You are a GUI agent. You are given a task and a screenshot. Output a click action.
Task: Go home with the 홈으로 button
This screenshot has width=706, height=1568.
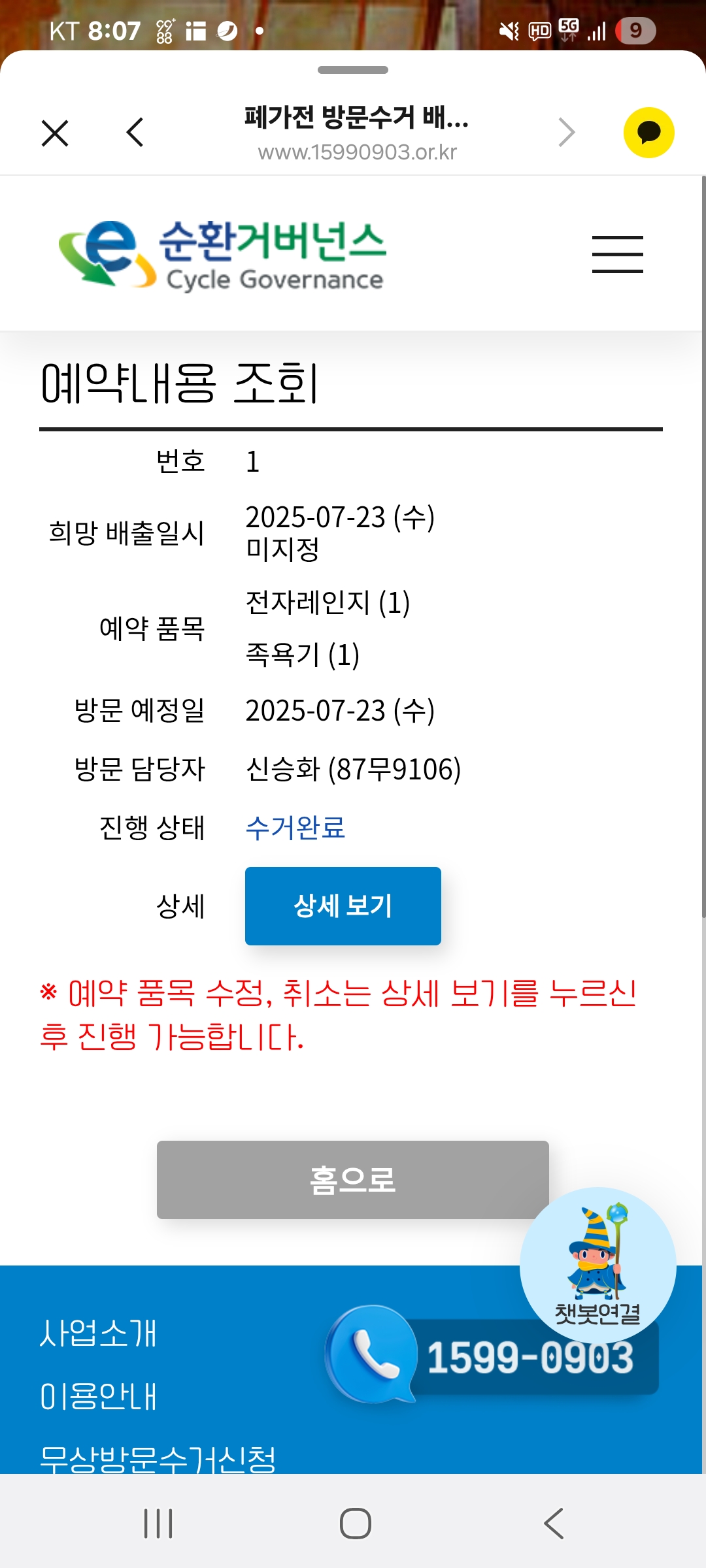point(353,1179)
